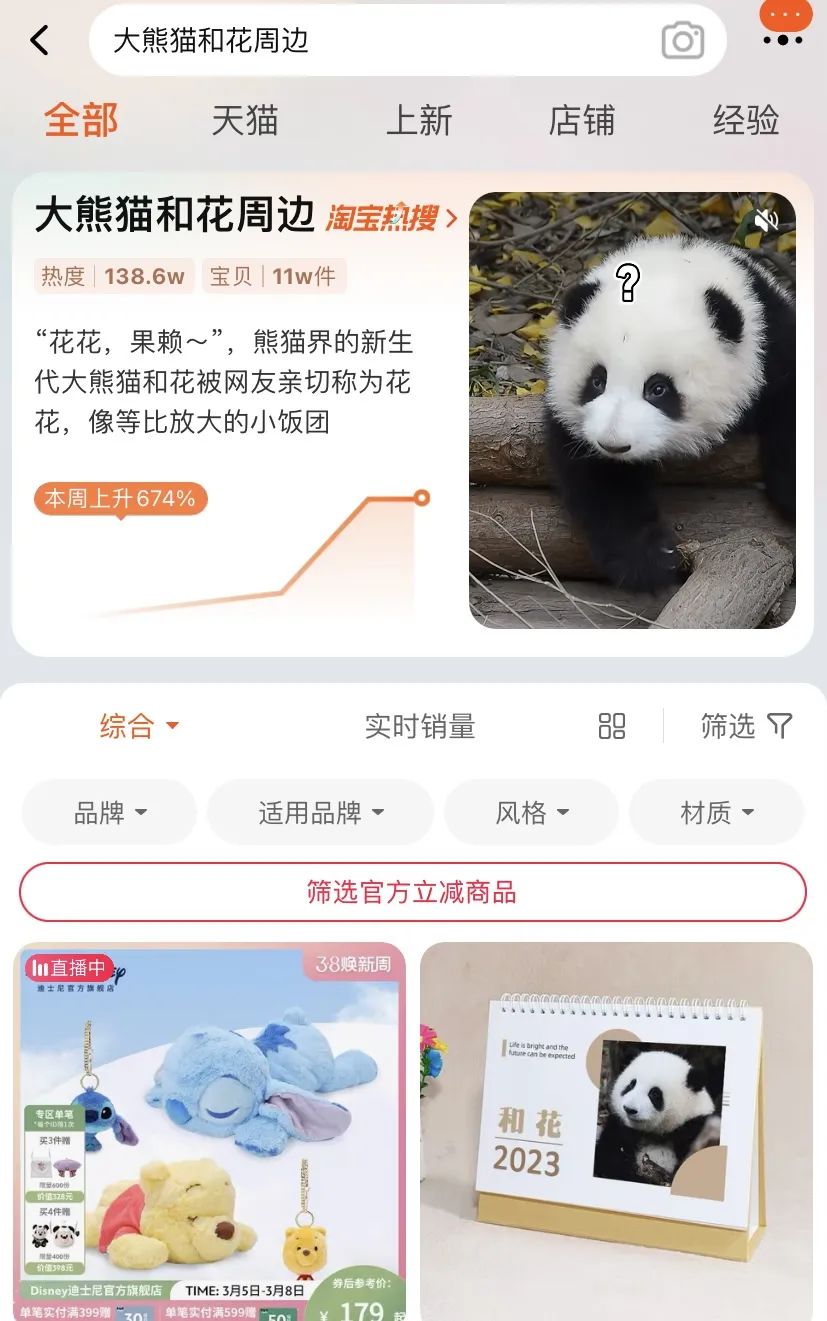Unmute the panda video
This screenshot has height=1321, width=827.
click(x=766, y=221)
